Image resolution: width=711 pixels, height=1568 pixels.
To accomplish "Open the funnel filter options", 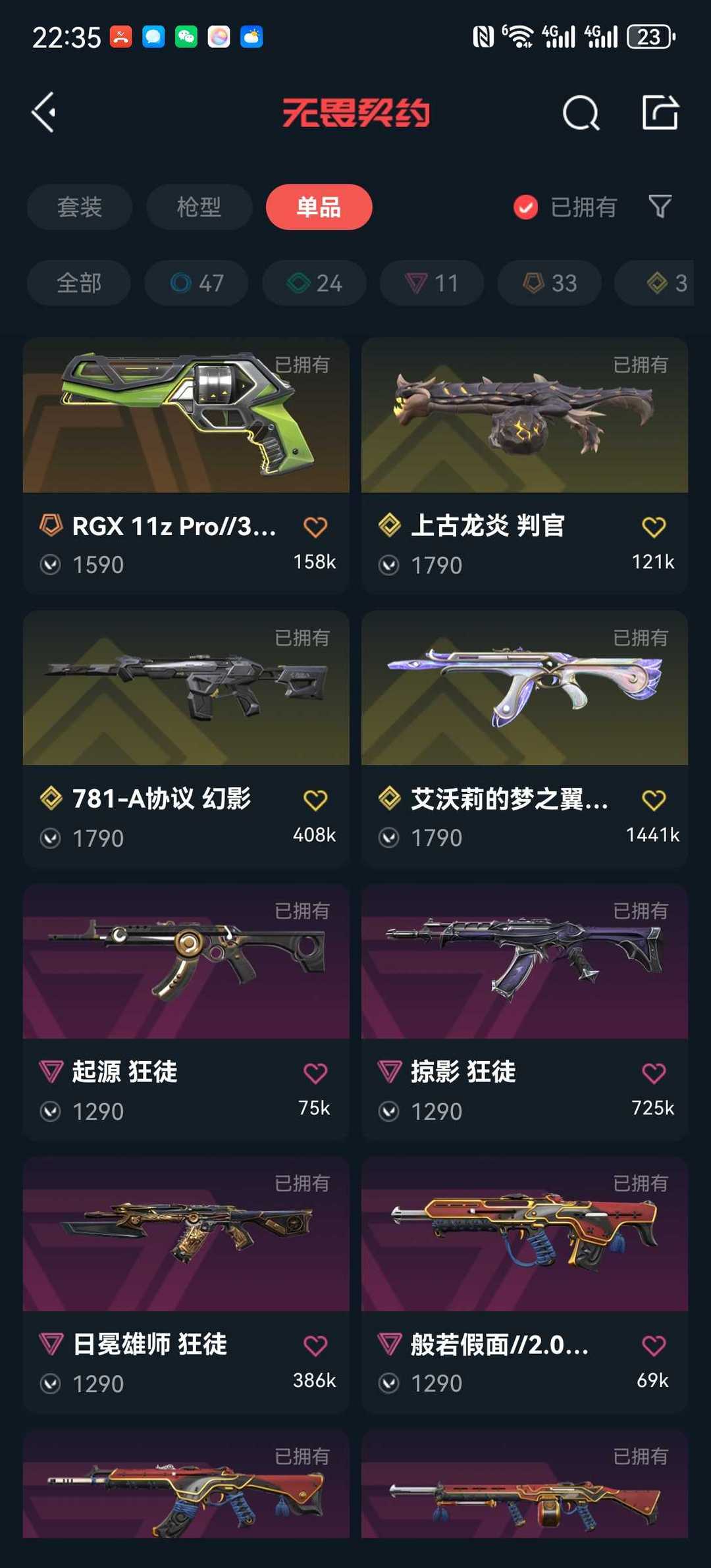I will (660, 207).
